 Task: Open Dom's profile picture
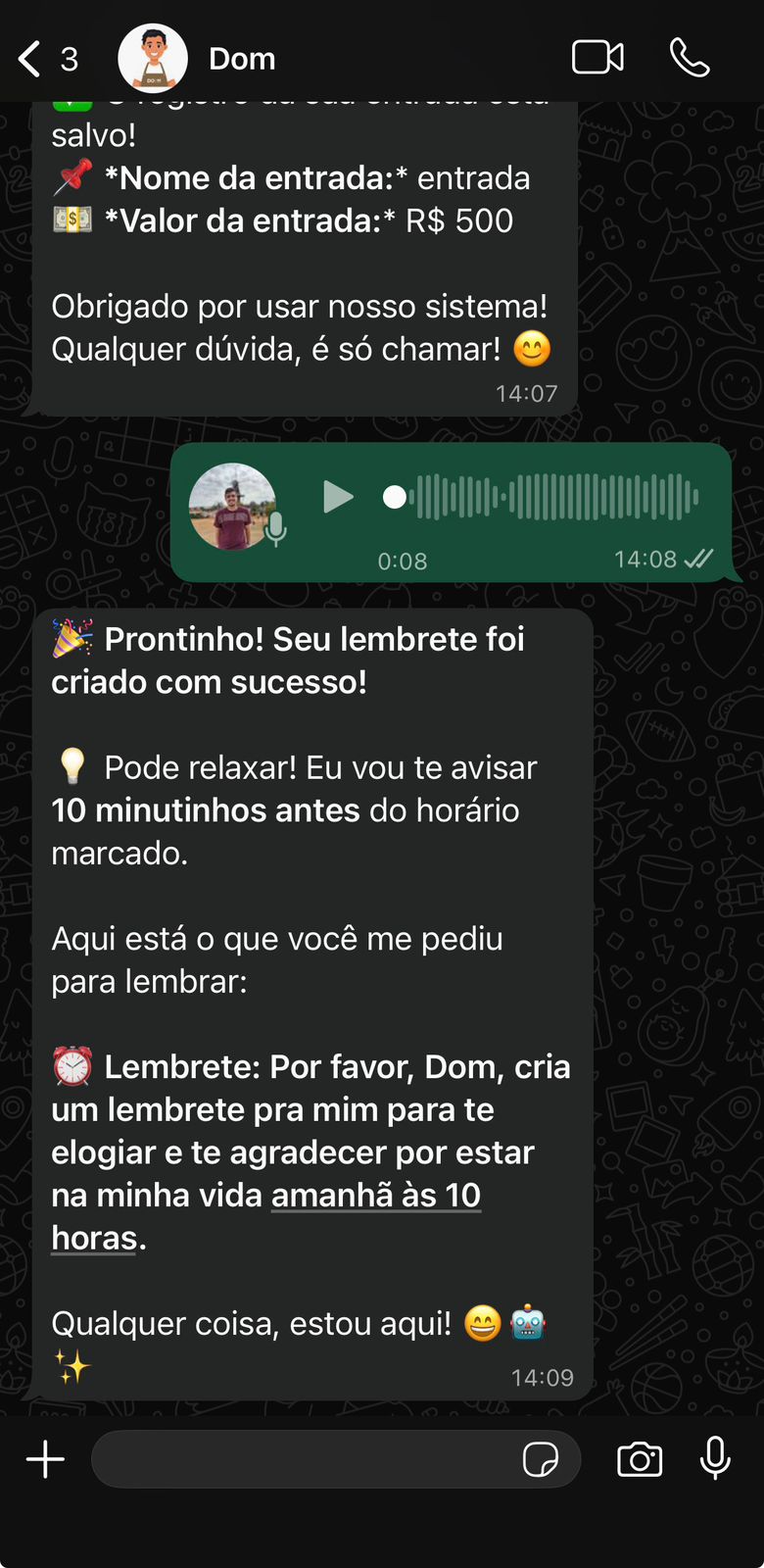153,58
